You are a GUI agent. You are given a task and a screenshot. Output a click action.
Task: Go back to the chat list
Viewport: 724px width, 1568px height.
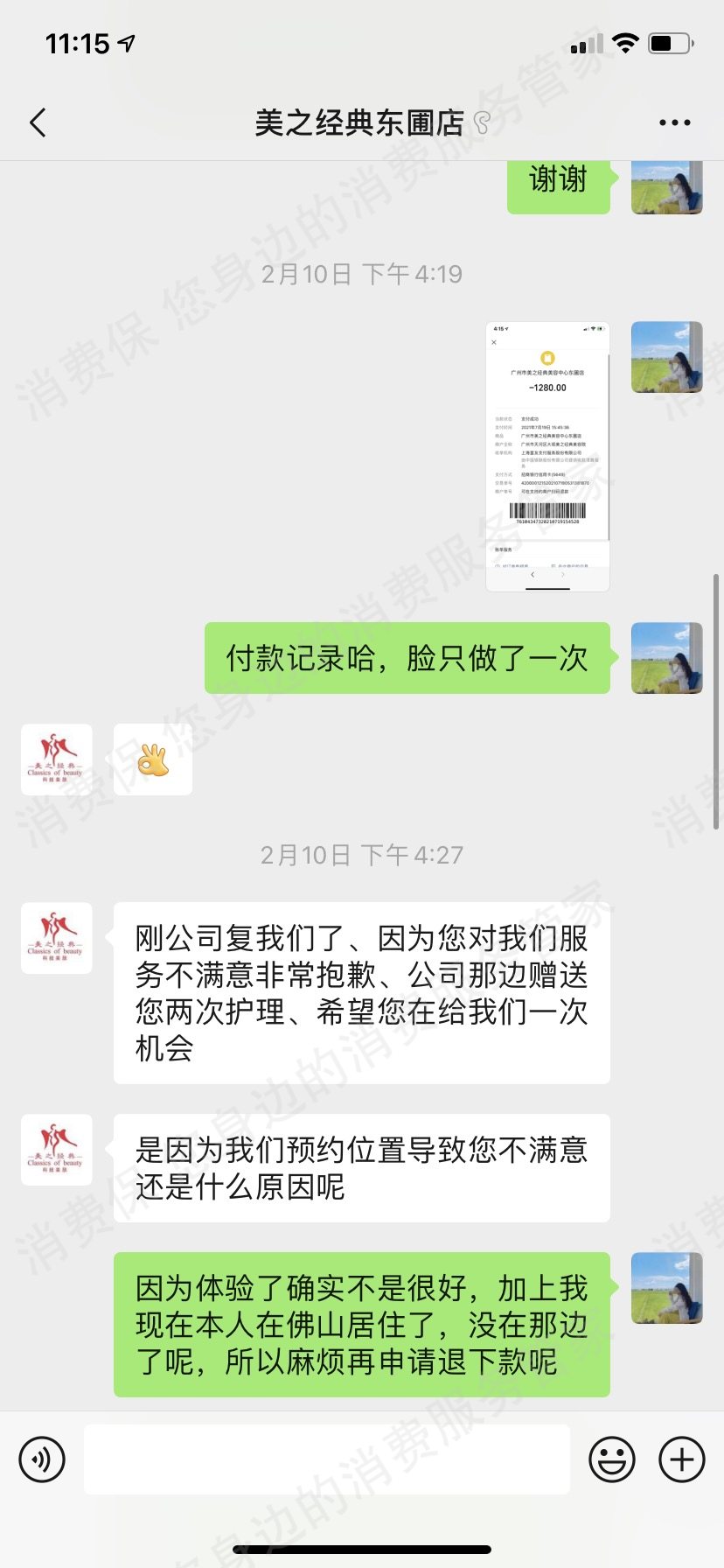(38, 122)
